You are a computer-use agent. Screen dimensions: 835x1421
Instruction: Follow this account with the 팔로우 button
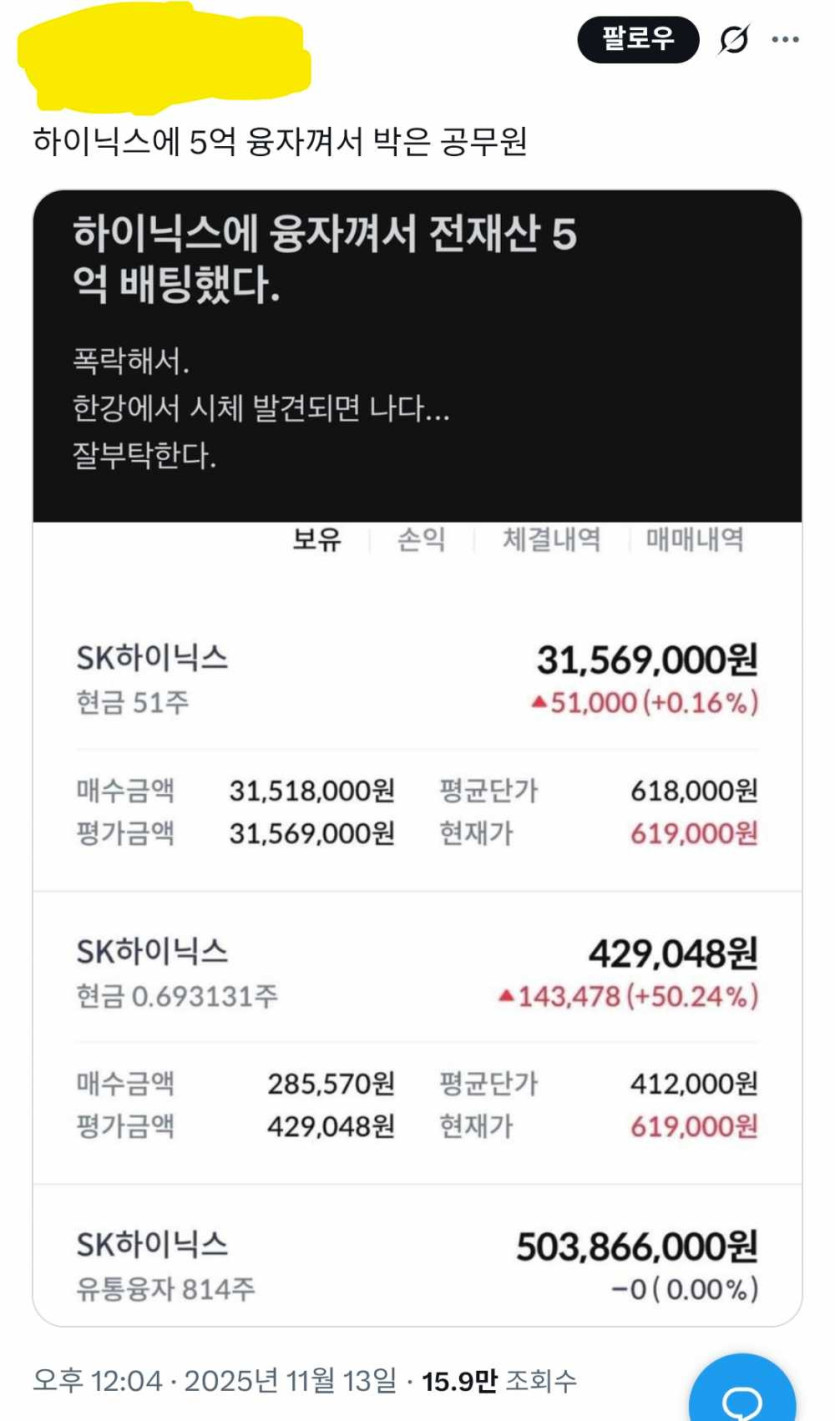[637, 40]
